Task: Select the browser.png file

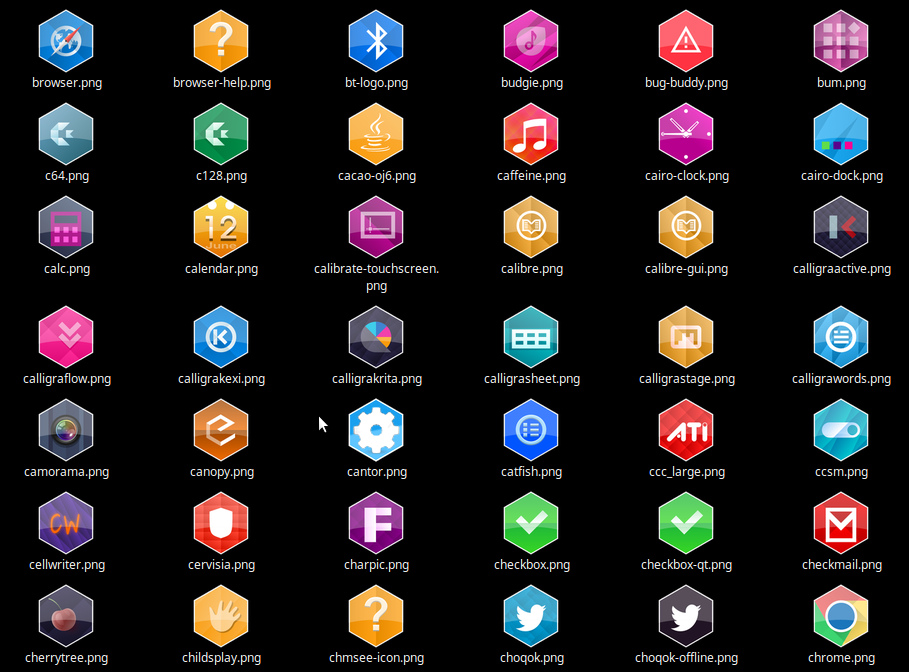Action: 66,40
